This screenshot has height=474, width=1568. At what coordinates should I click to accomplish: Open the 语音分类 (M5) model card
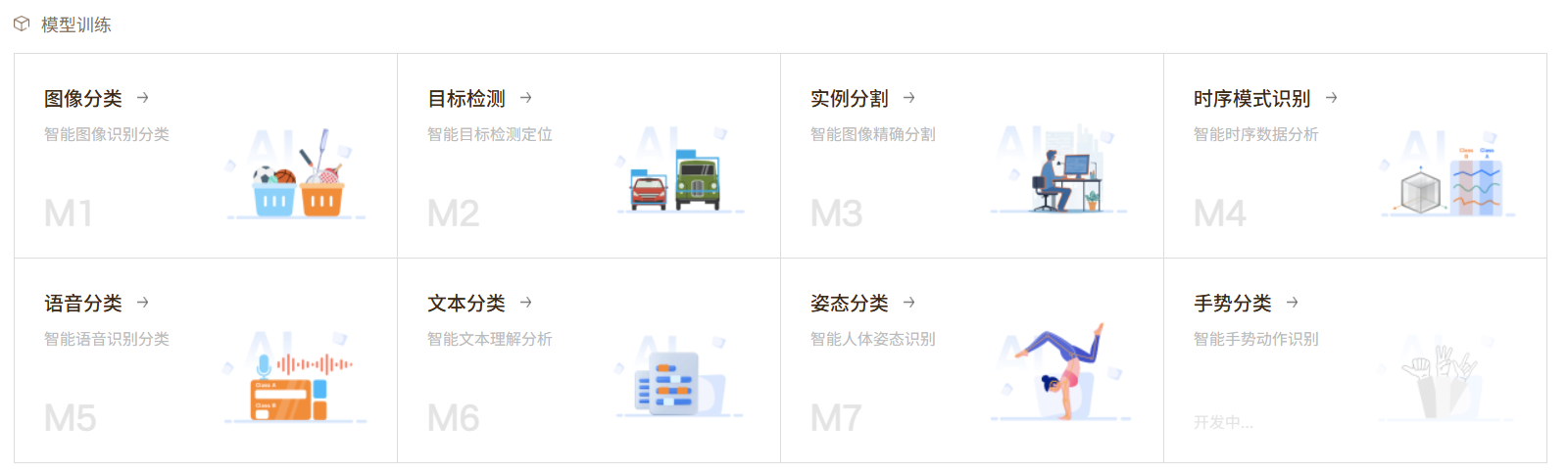pos(205,360)
